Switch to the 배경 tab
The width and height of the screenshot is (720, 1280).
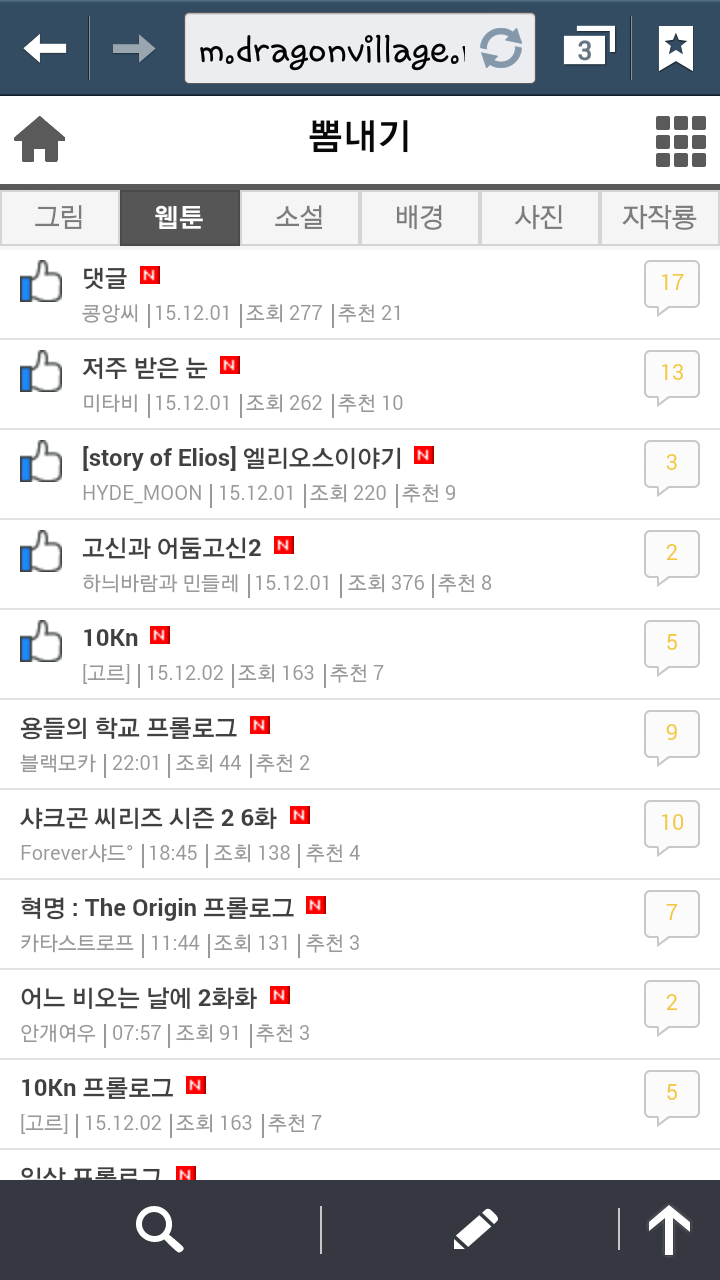point(420,217)
